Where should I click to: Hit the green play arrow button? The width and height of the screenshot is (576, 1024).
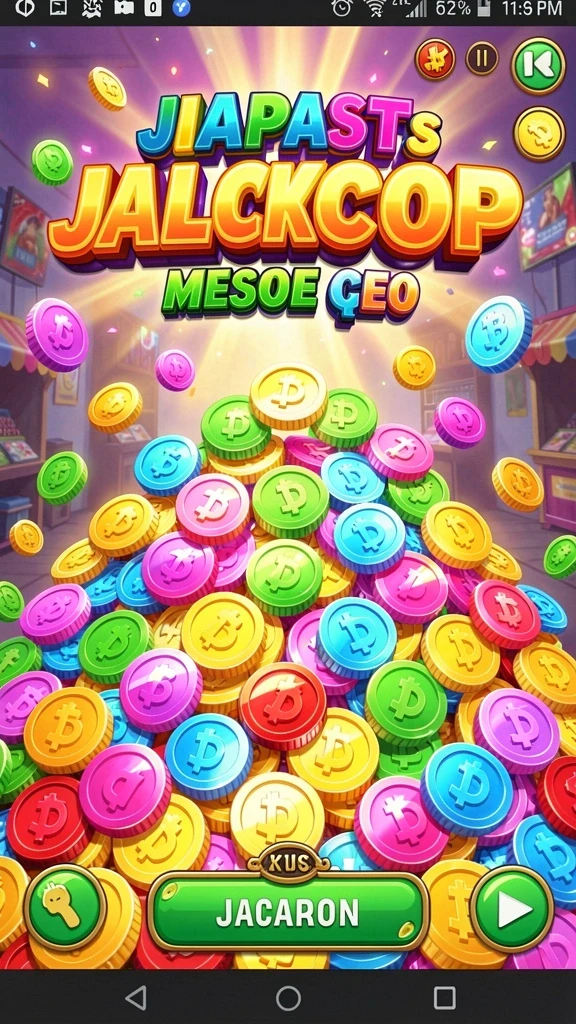[512, 908]
